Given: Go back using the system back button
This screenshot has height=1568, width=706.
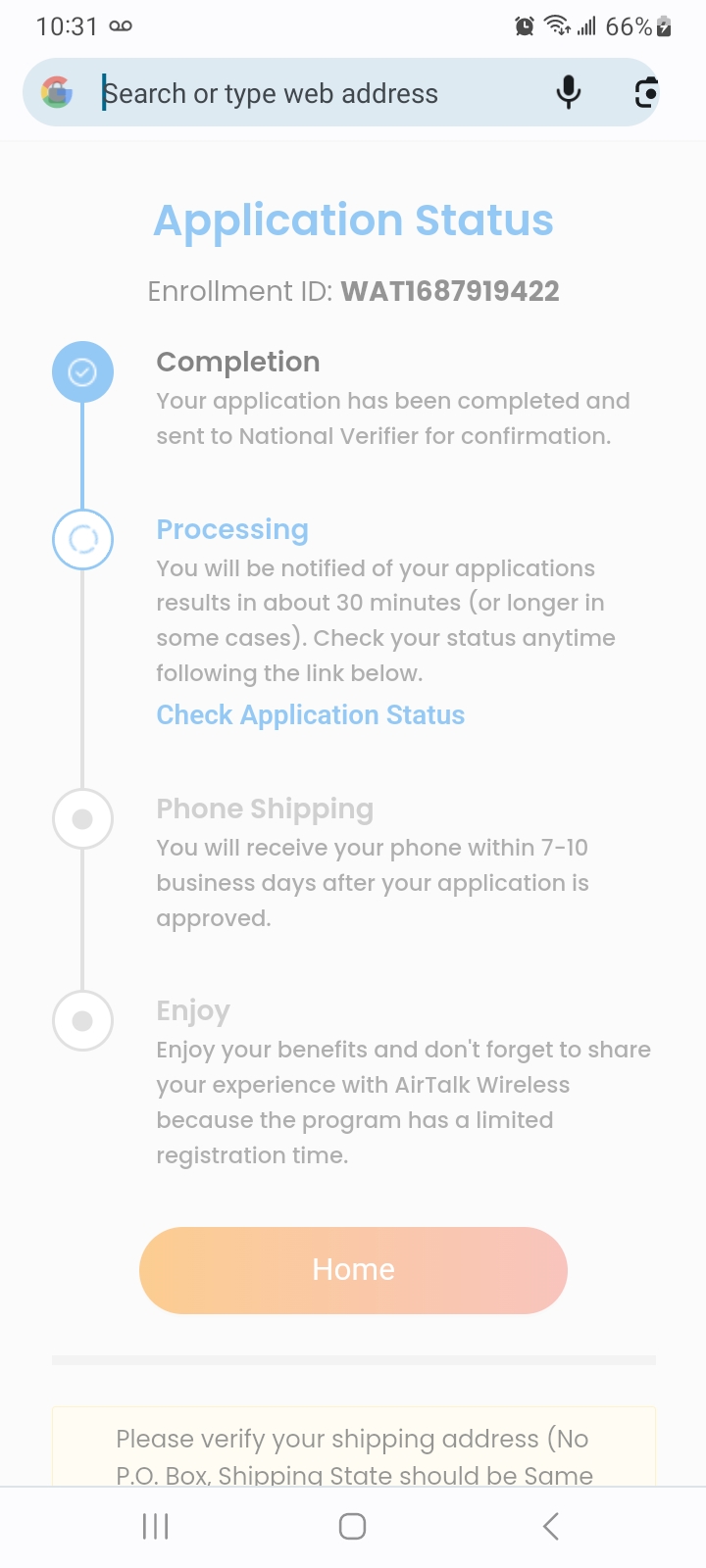Looking at the screenshot, I should click(x=551, y=1526).
